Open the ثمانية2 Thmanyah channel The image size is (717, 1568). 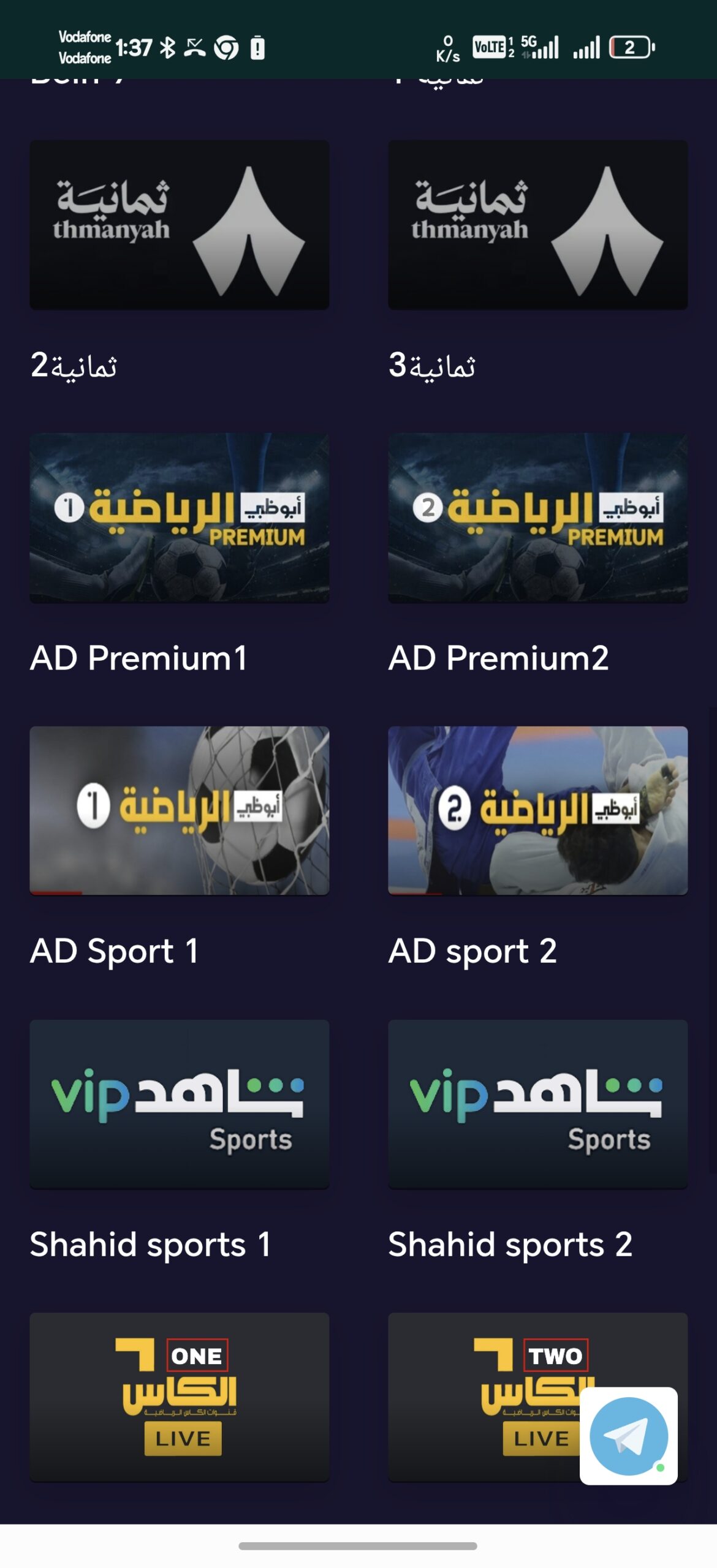pos(179,225)
